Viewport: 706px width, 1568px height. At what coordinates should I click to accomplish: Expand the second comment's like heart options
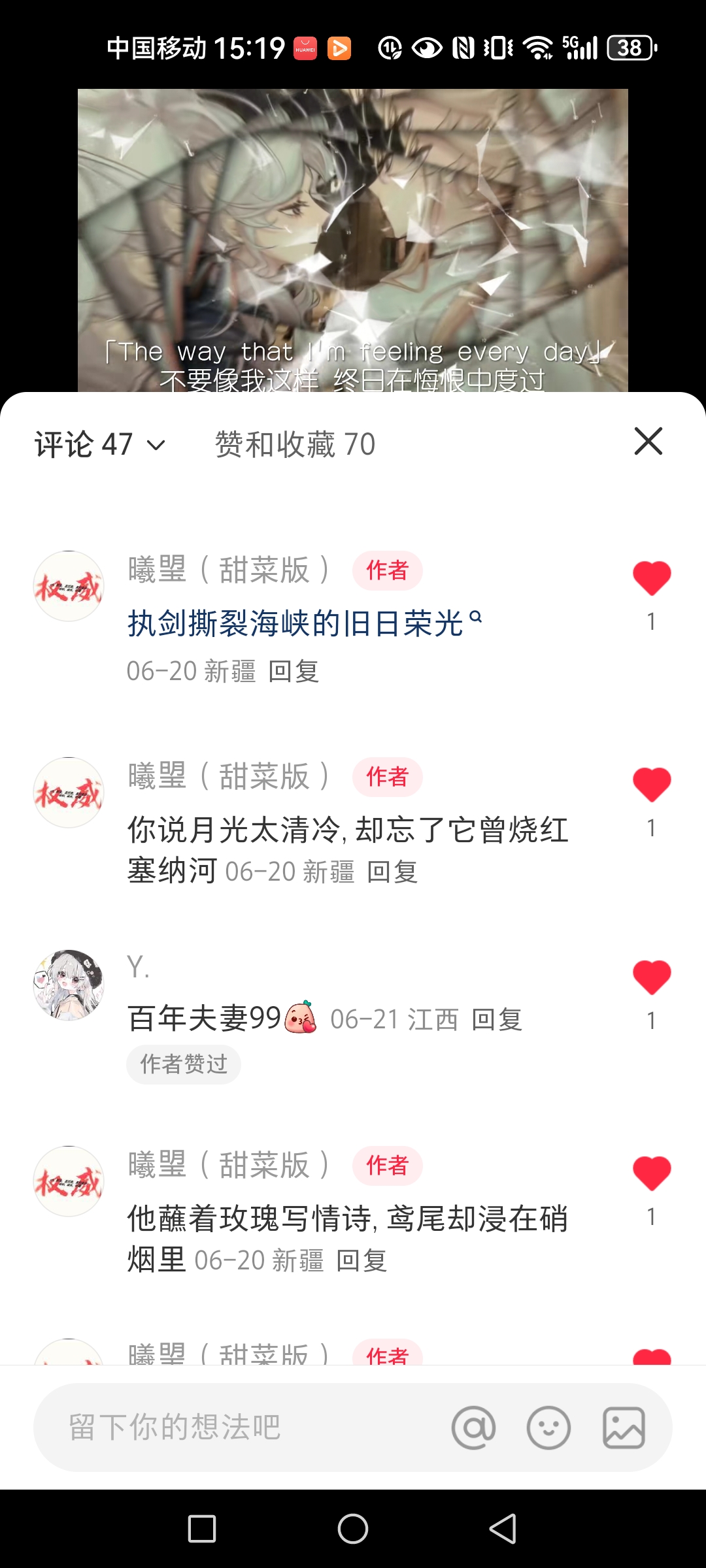tap(651, 784)
